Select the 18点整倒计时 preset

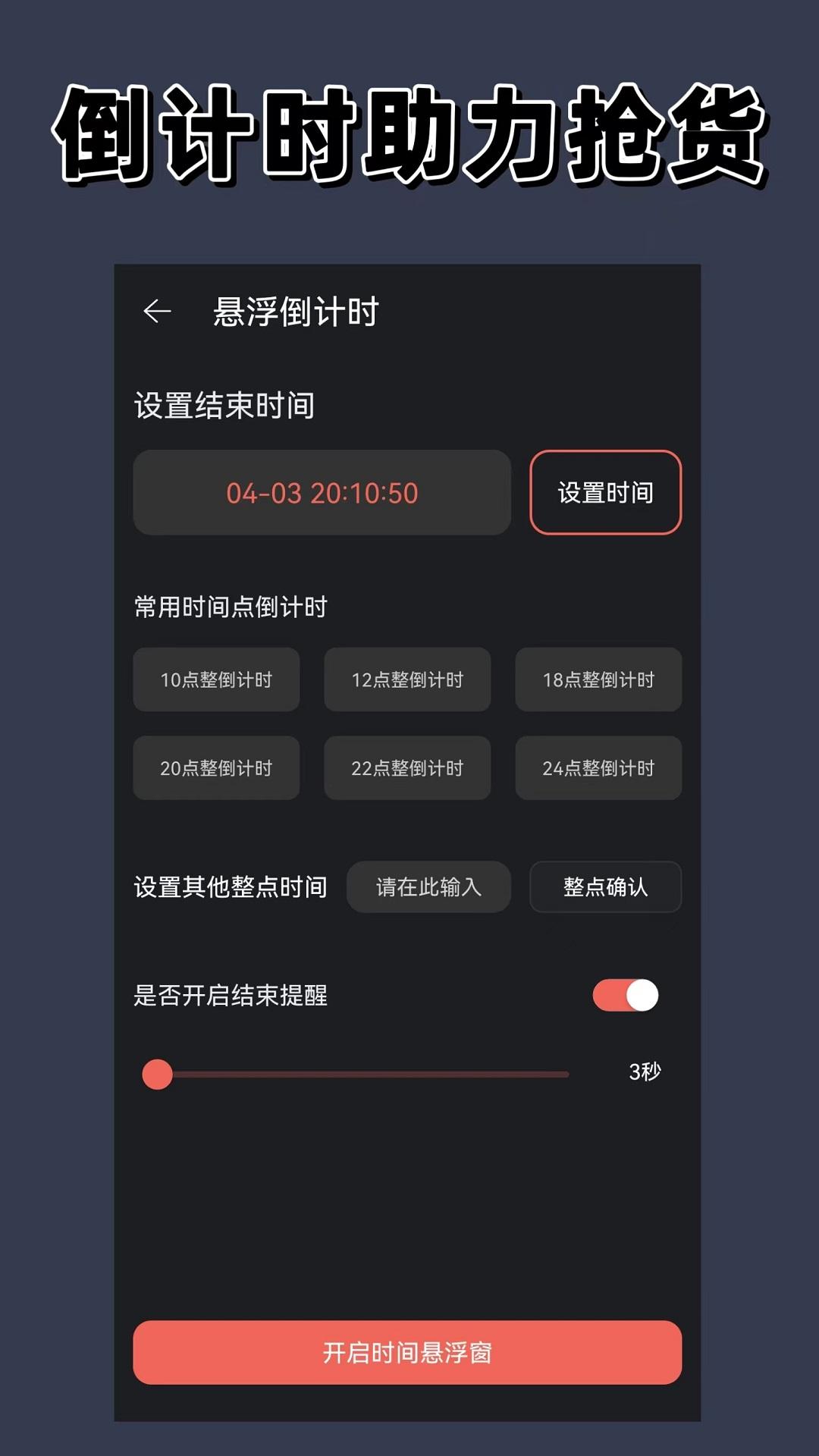click(598, 680)
